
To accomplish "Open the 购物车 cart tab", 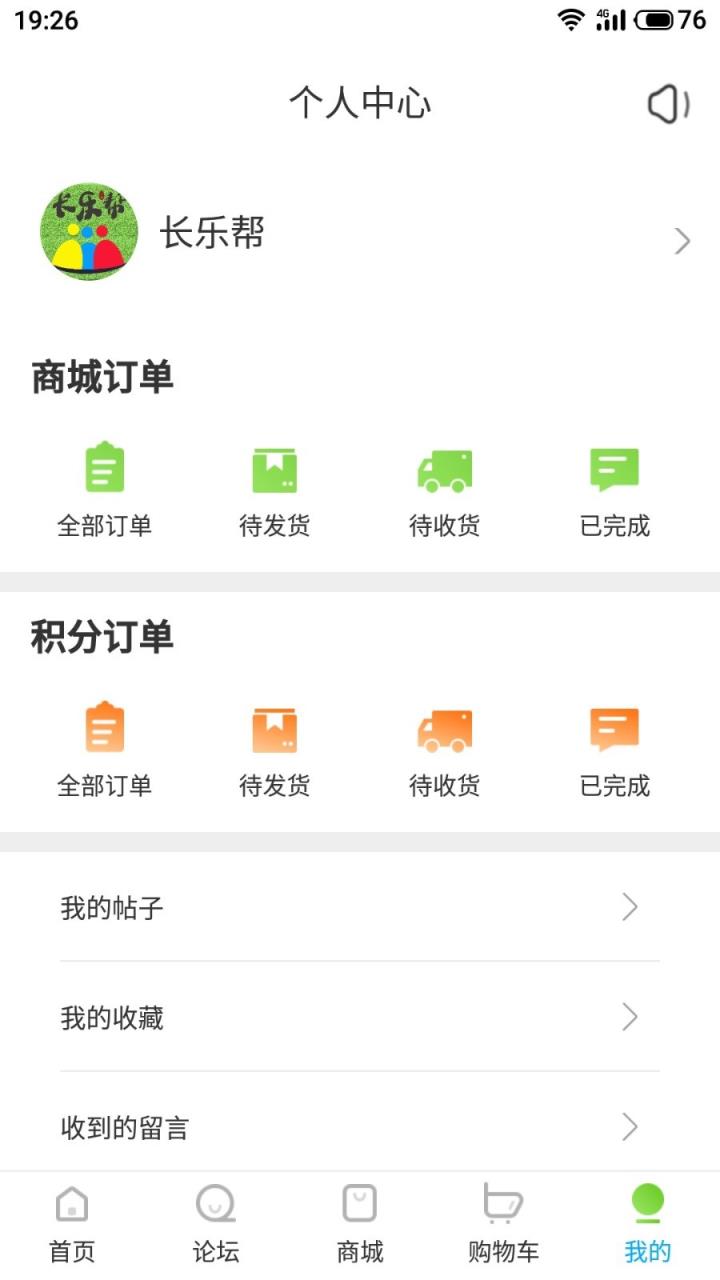I will pyautogui.click(x=503, y=1218).
